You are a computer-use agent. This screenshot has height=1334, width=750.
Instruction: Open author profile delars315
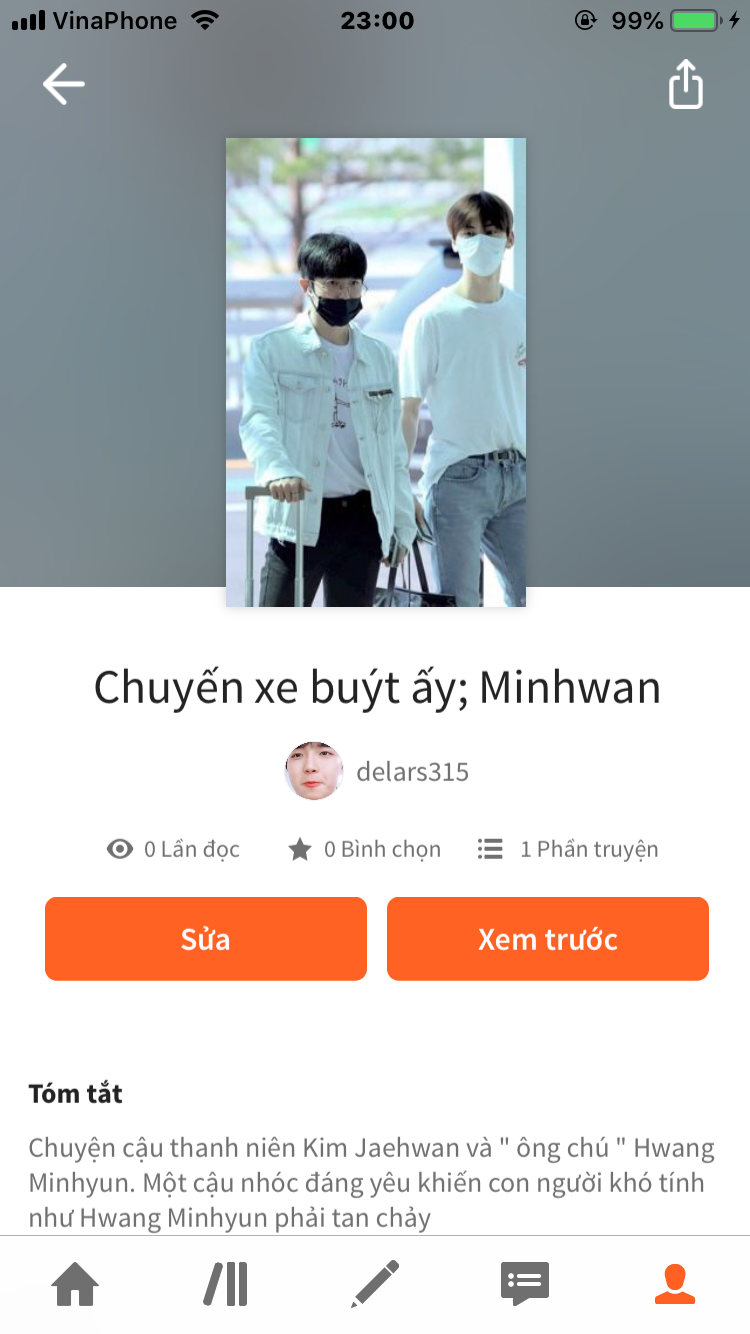377,772
